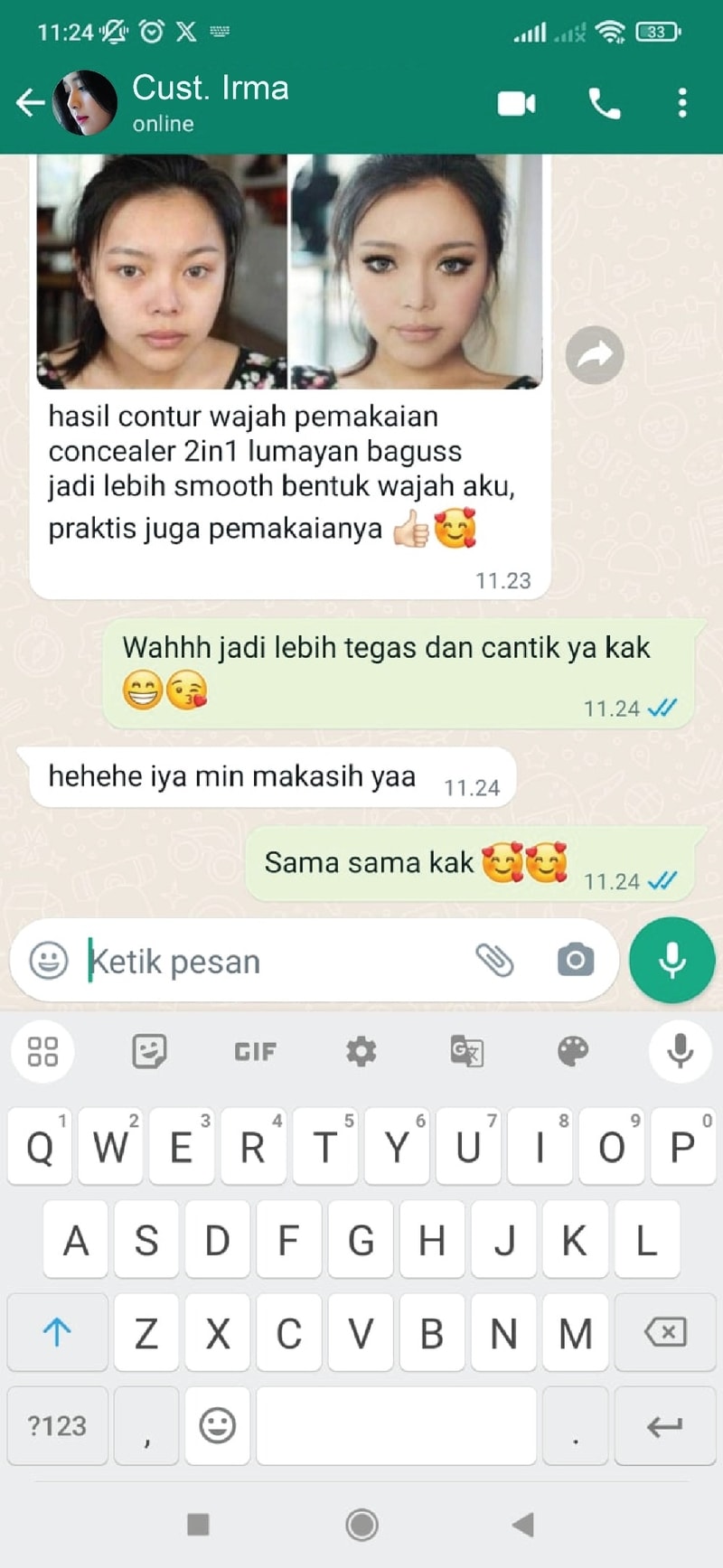This screenshot has width=723, height=1568.
Task: Go back from Cust. Irma chat
Action: point(30,103)
